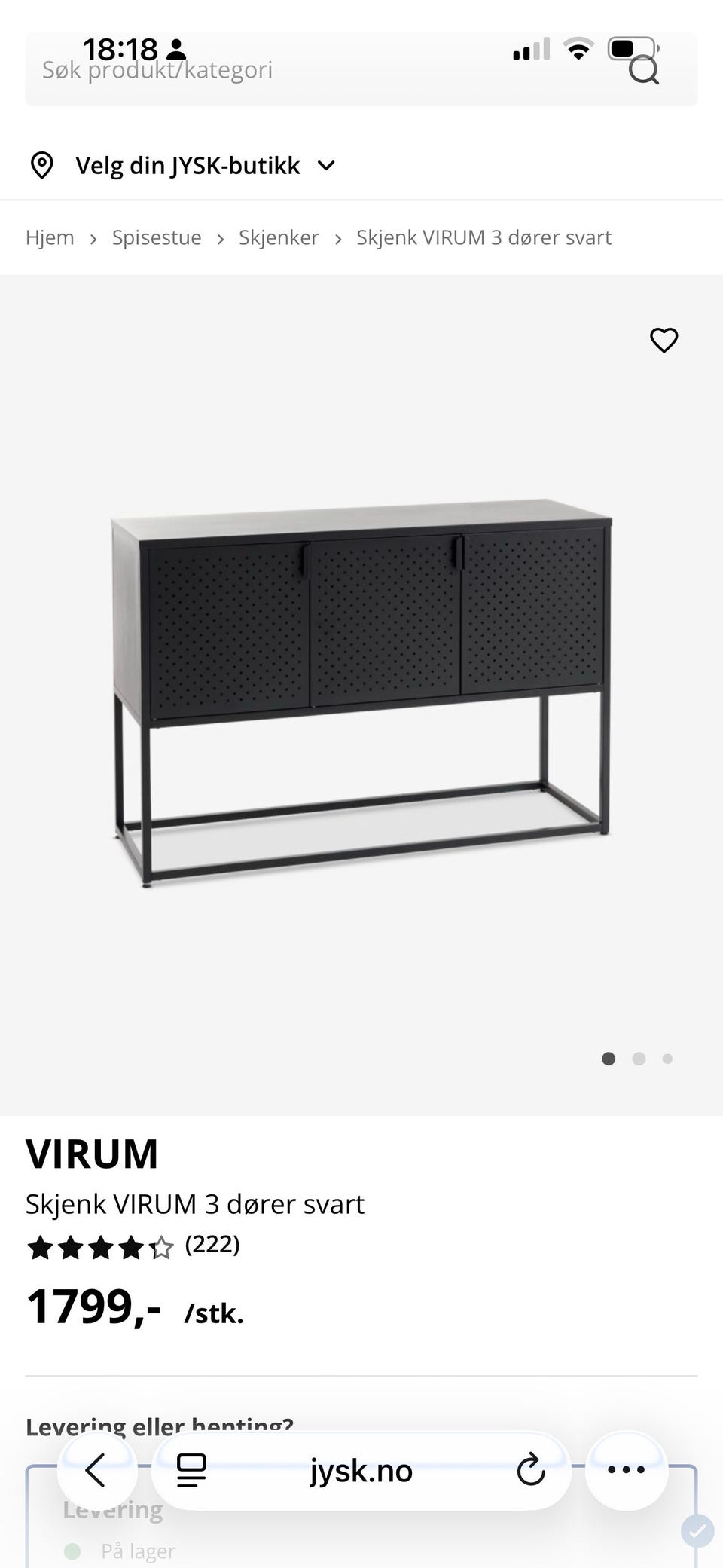Open the 222 customer reviews rating
Viewport: 723px width, 1568px height.
133,1246
